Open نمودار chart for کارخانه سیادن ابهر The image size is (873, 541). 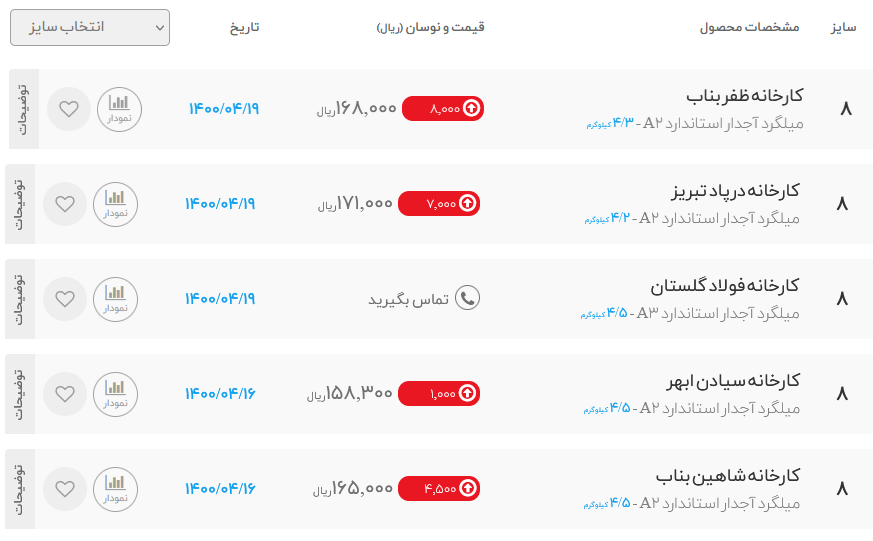pos(115,394)
